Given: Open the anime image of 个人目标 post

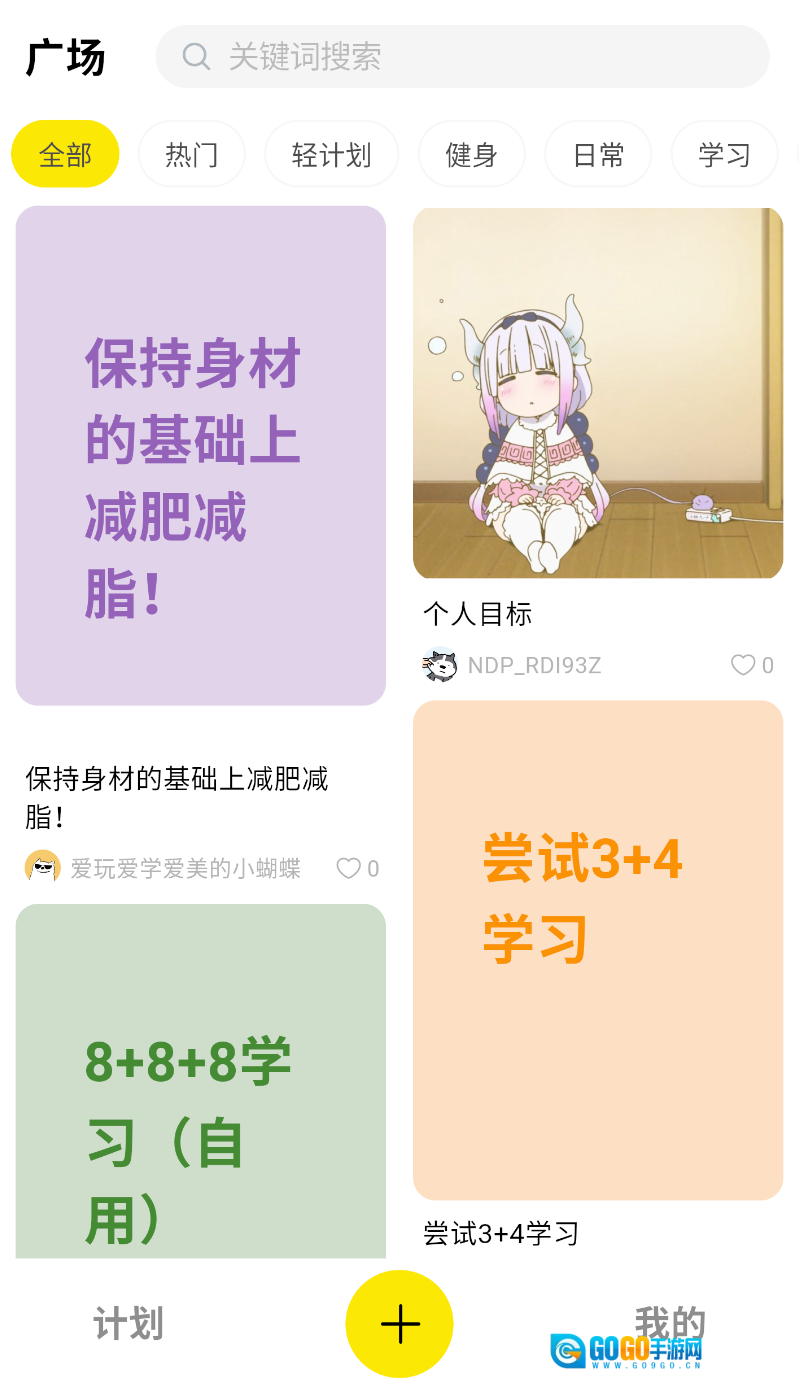Looking at the screenshot, I should click(598, 392).
